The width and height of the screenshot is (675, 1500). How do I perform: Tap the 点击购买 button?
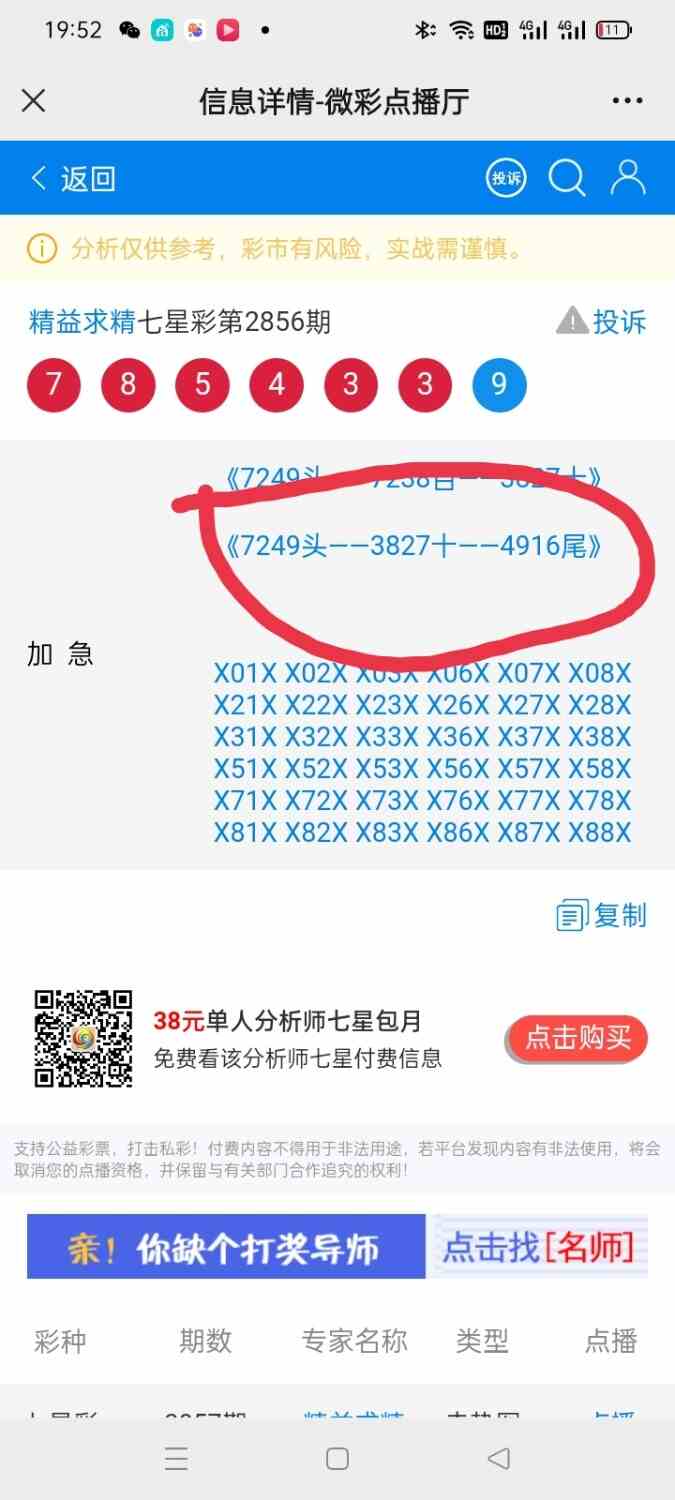[x=578, y=1038]
